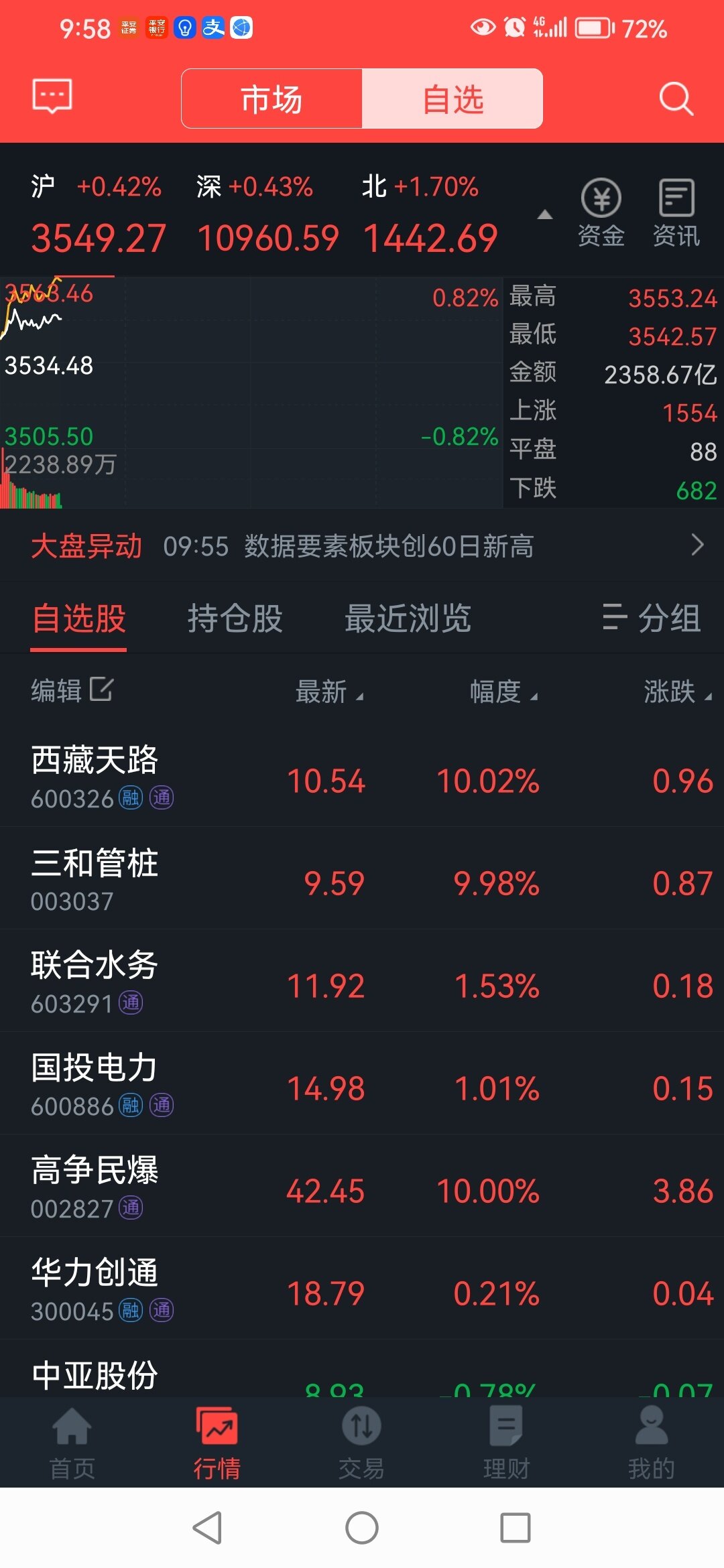Open the 大盘异动 market alert
This screenshot has height=1568, width=724.
[362, 545]
